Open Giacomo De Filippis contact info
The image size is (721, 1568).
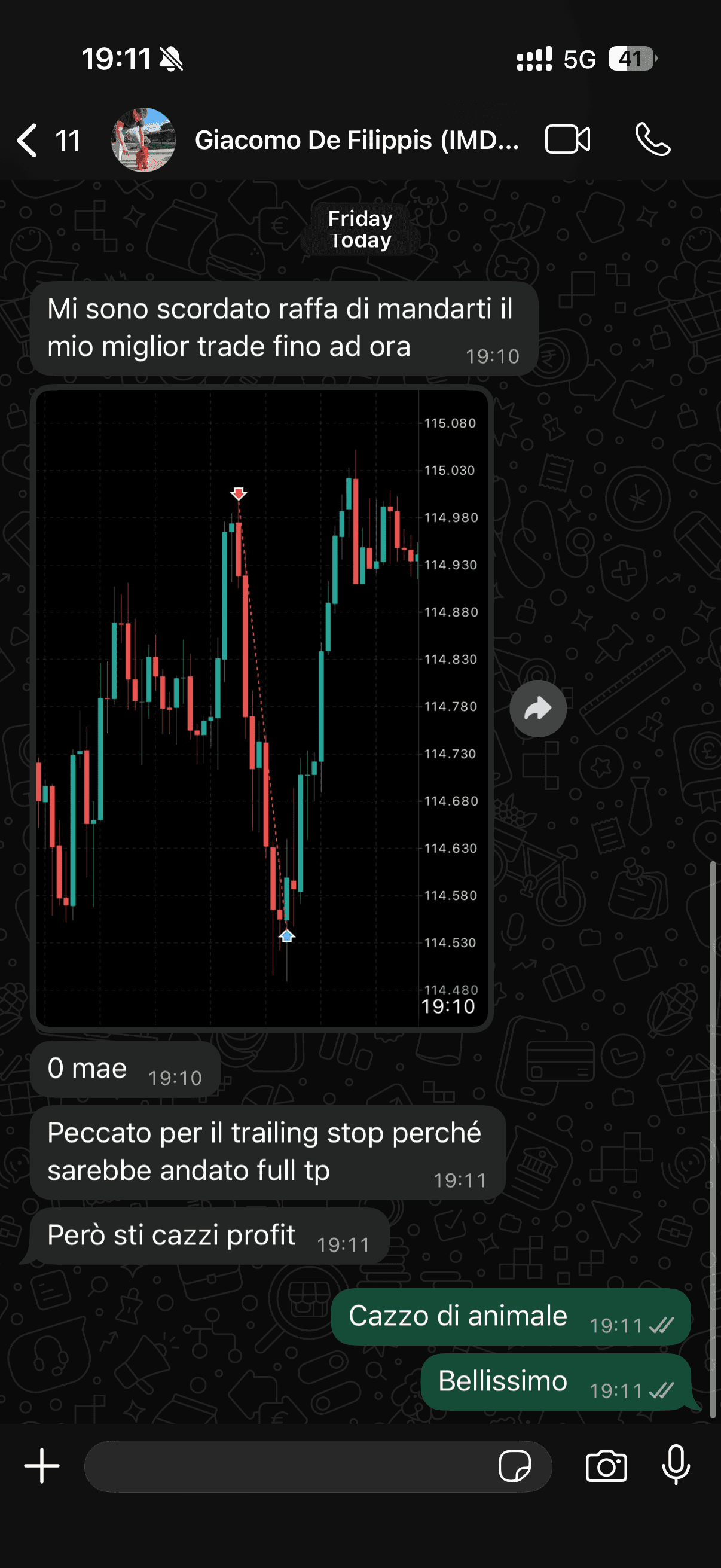point(356,141)
